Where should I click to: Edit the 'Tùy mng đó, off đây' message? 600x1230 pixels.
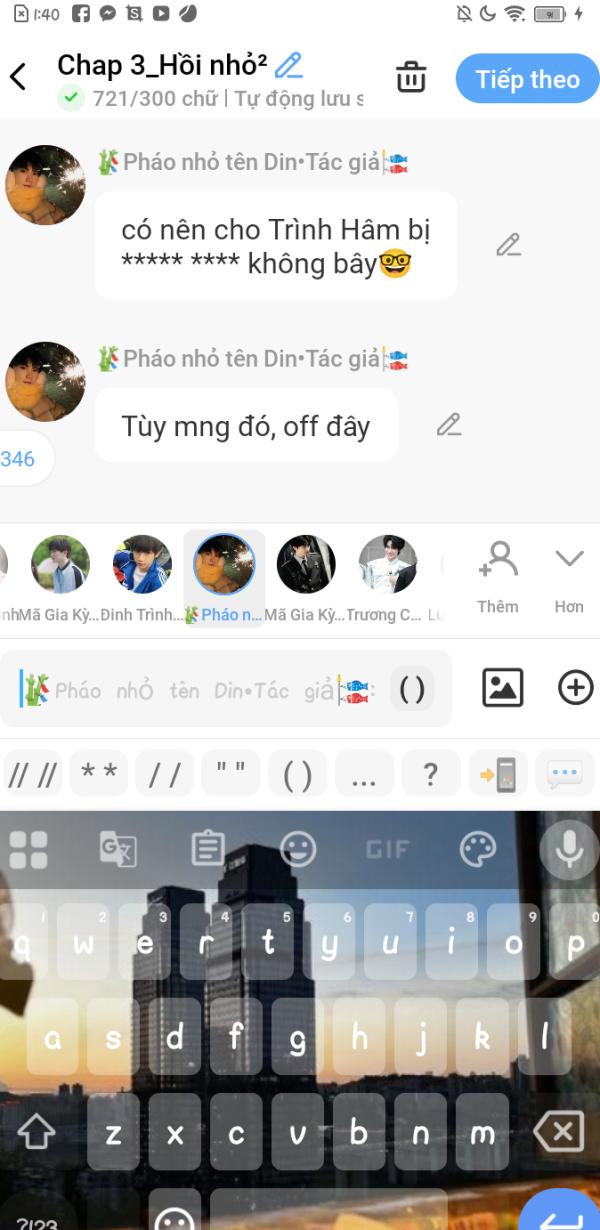point(449,425)
